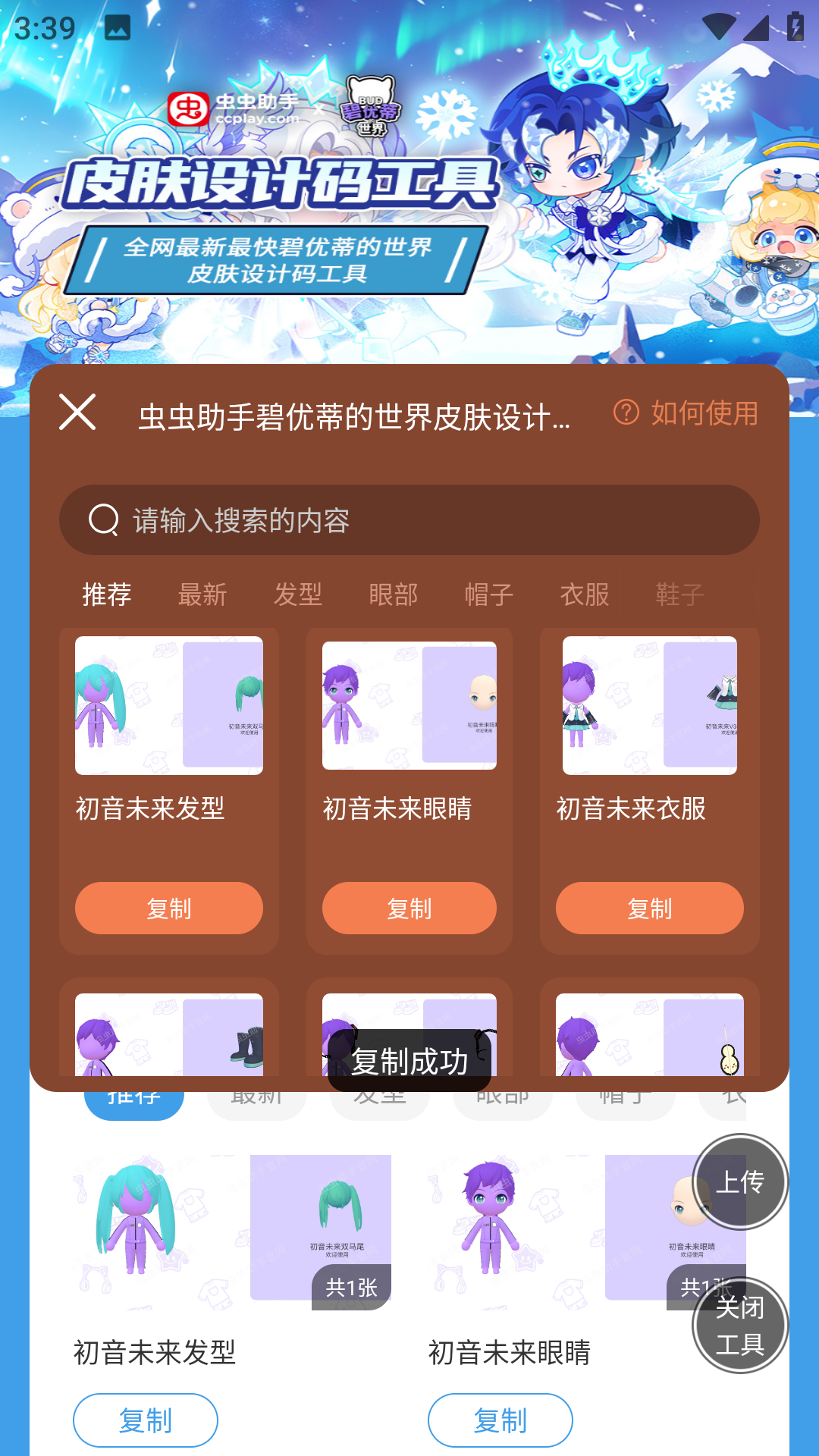Tap the 上传 floating button
Viewport: 819px width, 1456px height.
coord(740,1181)
